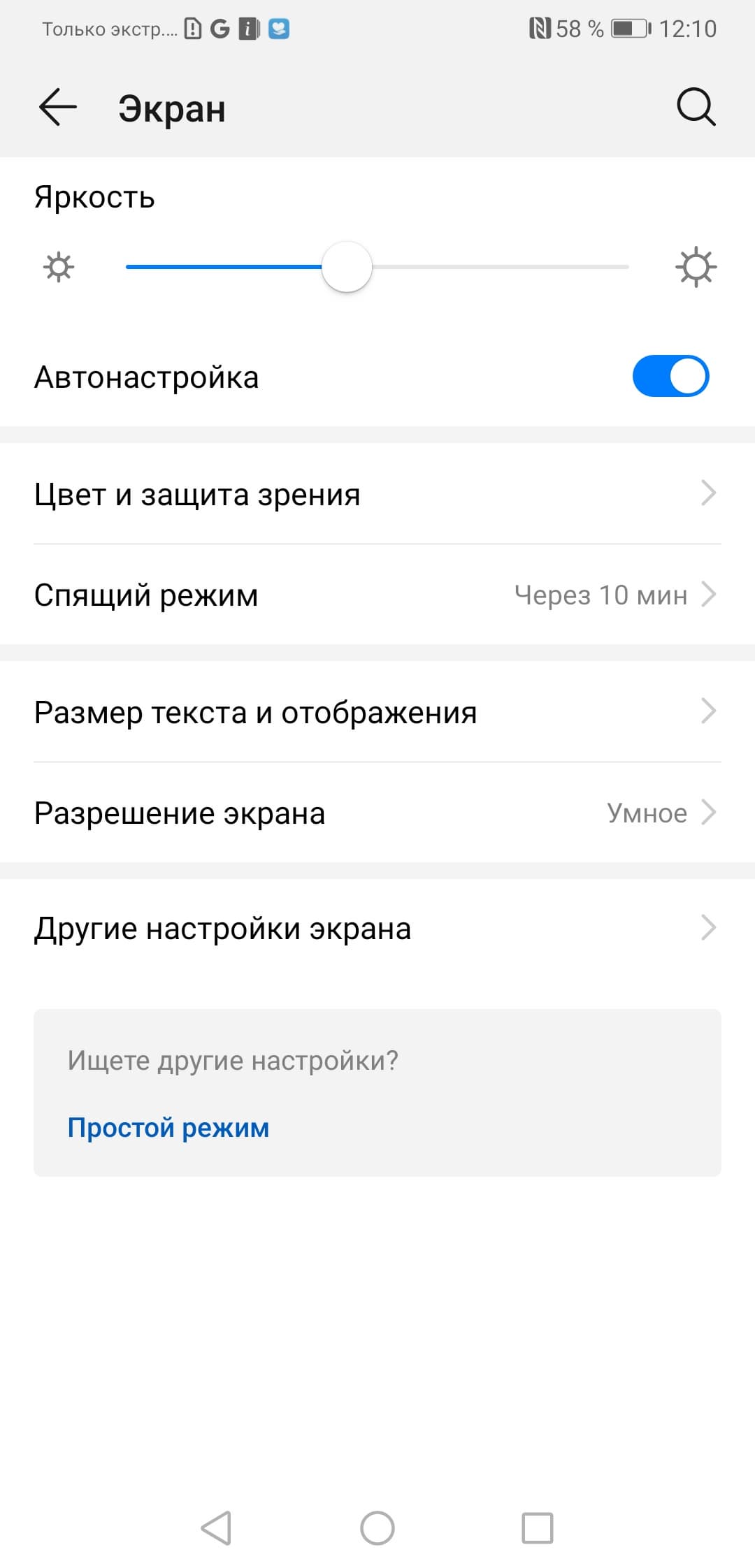
Task: Open the recent apps overview
Action: [538, 1527]
